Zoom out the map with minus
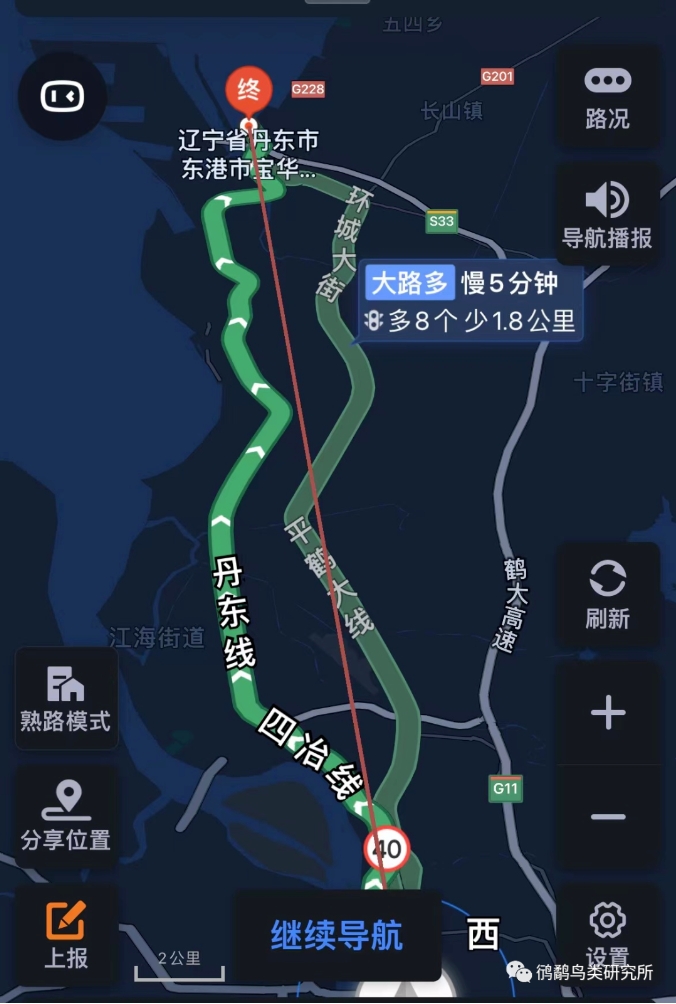Screen dimensions: 676x1004 tap(607, 817)
